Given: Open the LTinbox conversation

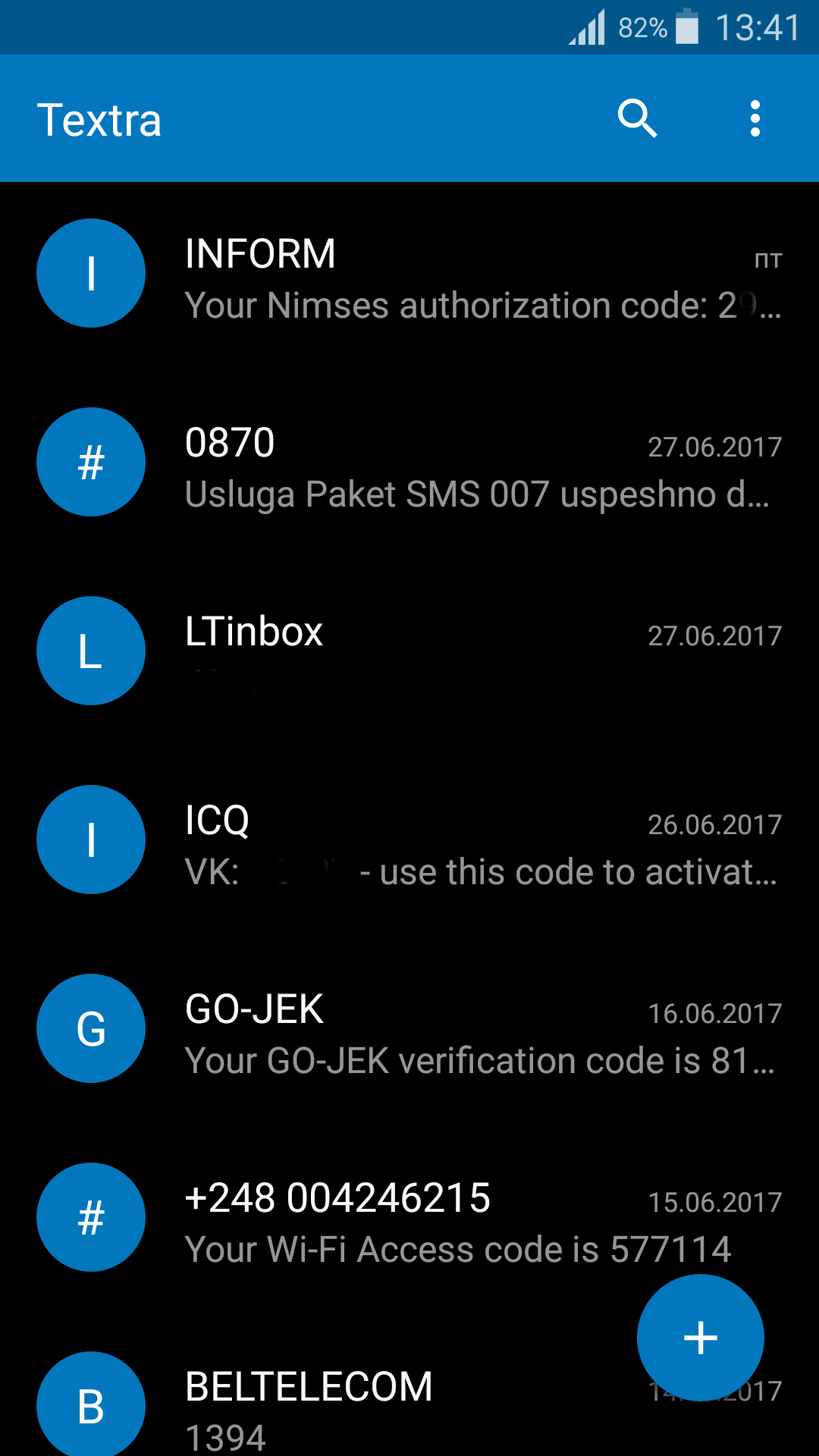Looking at the screenshot, I should (409, 651).
